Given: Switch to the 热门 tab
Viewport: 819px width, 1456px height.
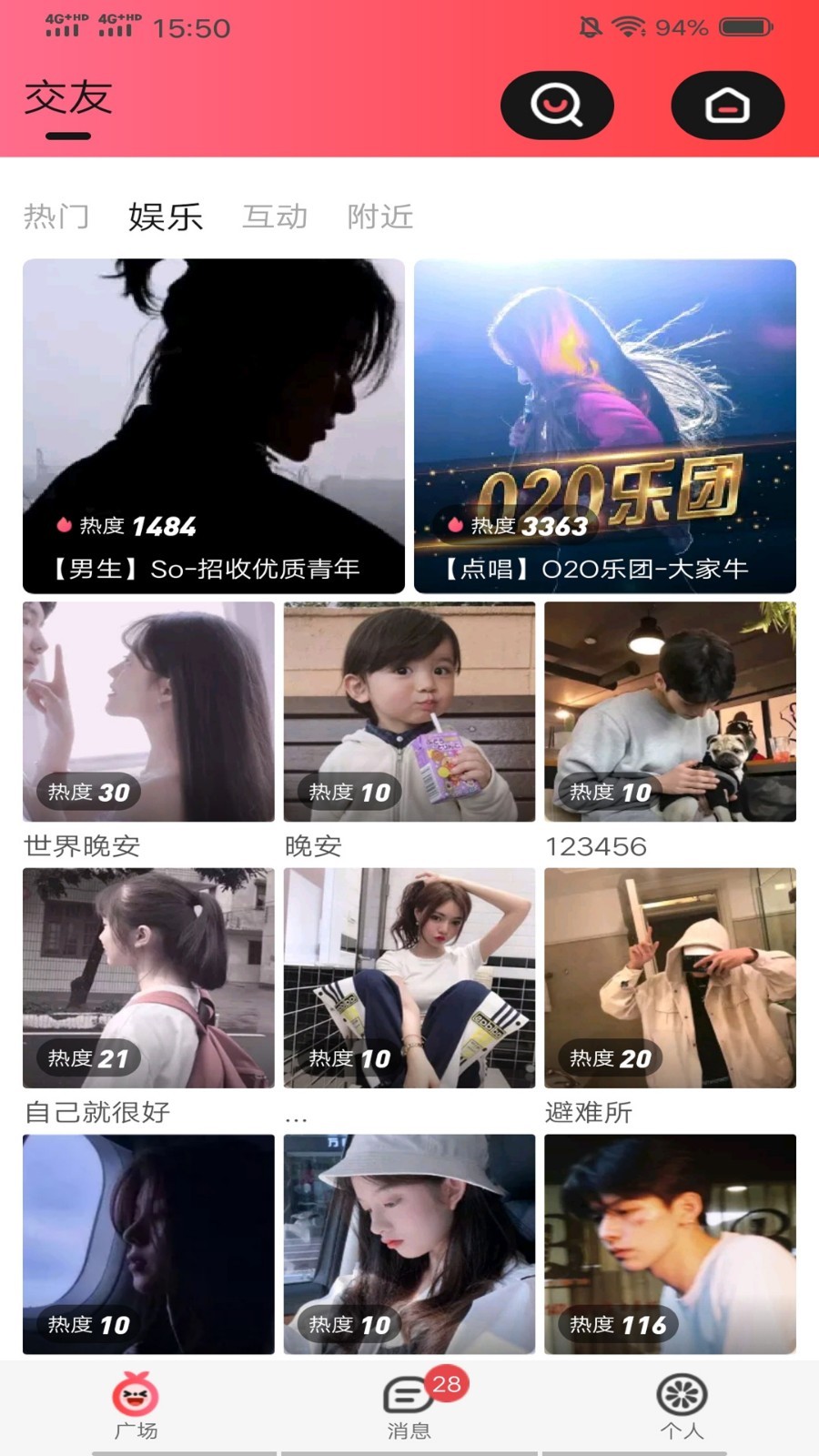Looking at the screenshot, I should (x=56, y=217).
